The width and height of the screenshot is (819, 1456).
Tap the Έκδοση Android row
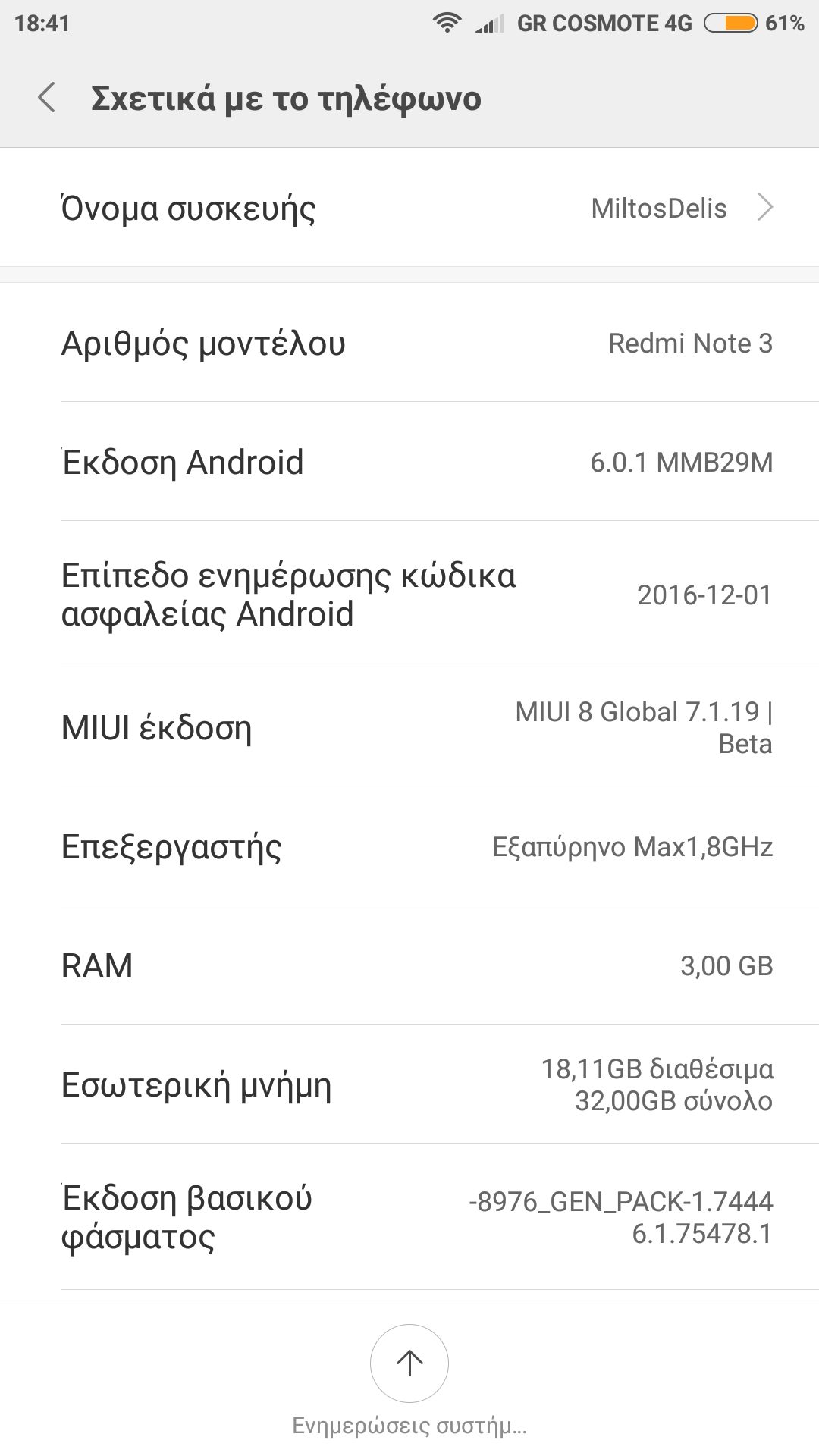(409, 462)
